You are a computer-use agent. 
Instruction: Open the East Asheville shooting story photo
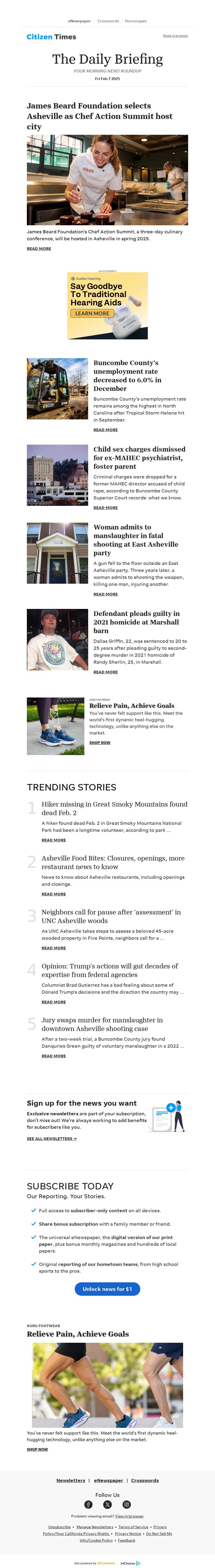[x=57, y=553]
